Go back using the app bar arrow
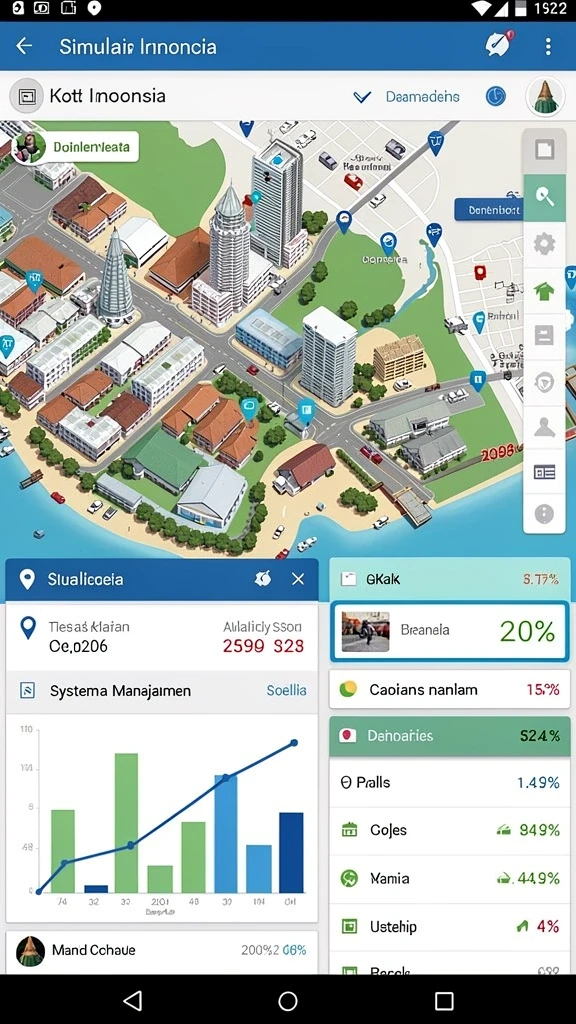576x1024 pixels. tap(24, 46)
